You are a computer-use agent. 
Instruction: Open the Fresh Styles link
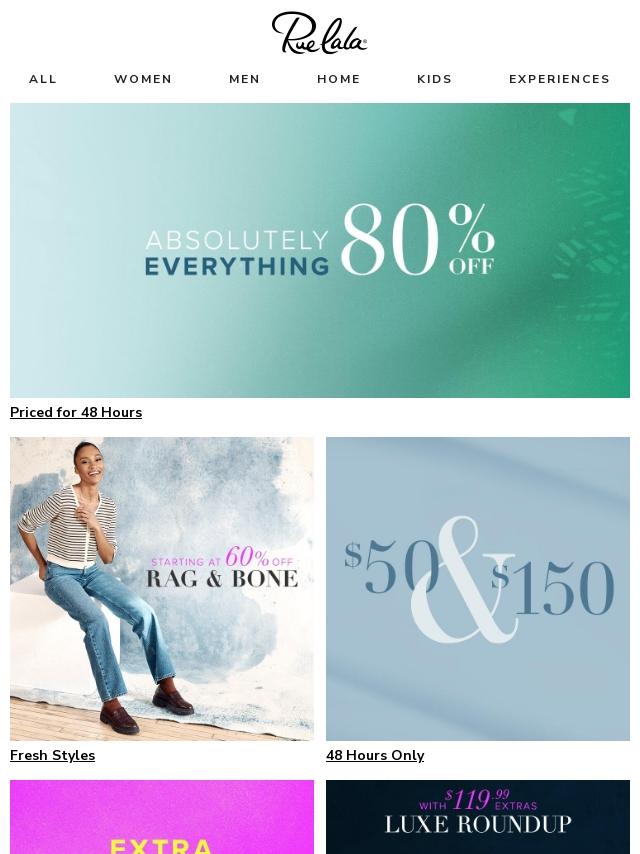(x=52, y=755)
